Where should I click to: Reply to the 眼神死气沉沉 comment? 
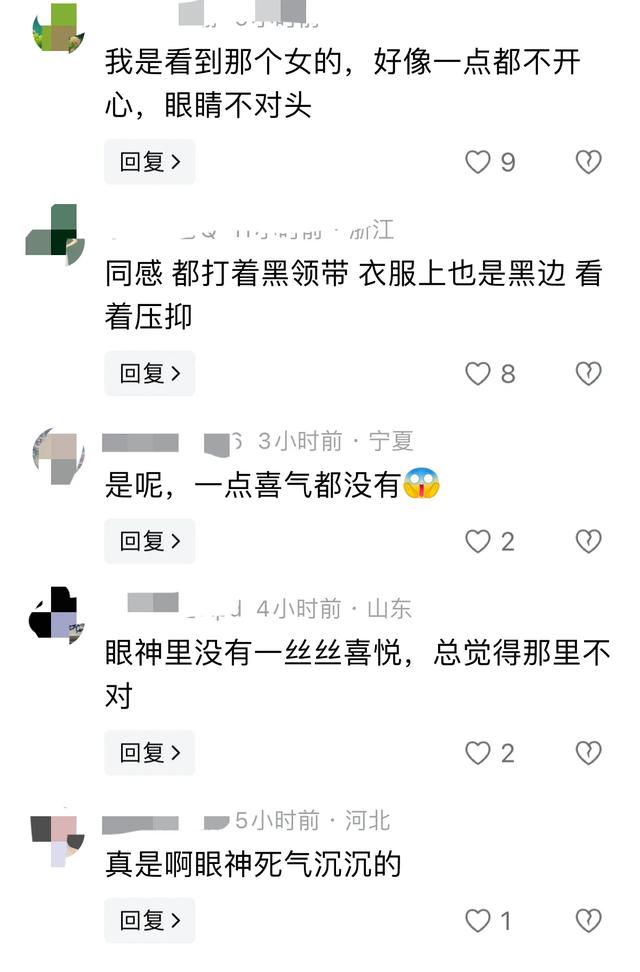pyautogui.click(x=150, y=920)
